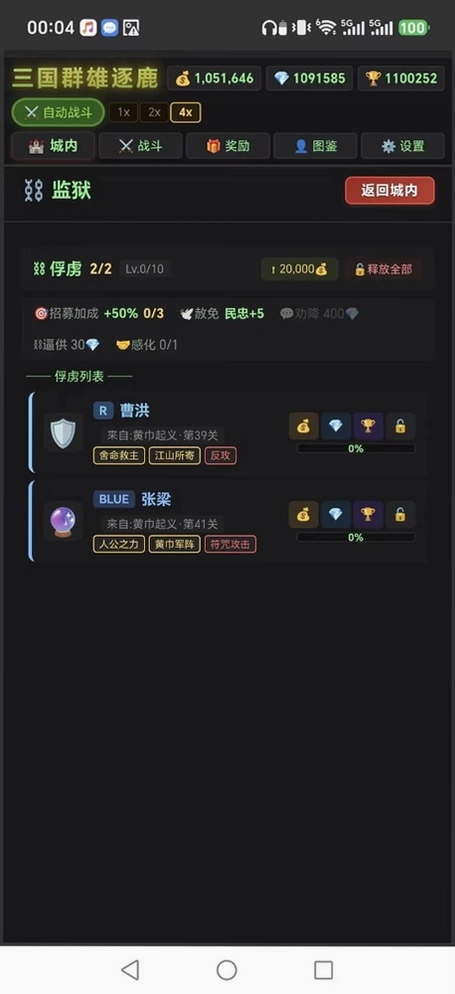Select the 4x speed option
Image resolution: width=455 pixels, height=994 pixels.
point(186,112)
